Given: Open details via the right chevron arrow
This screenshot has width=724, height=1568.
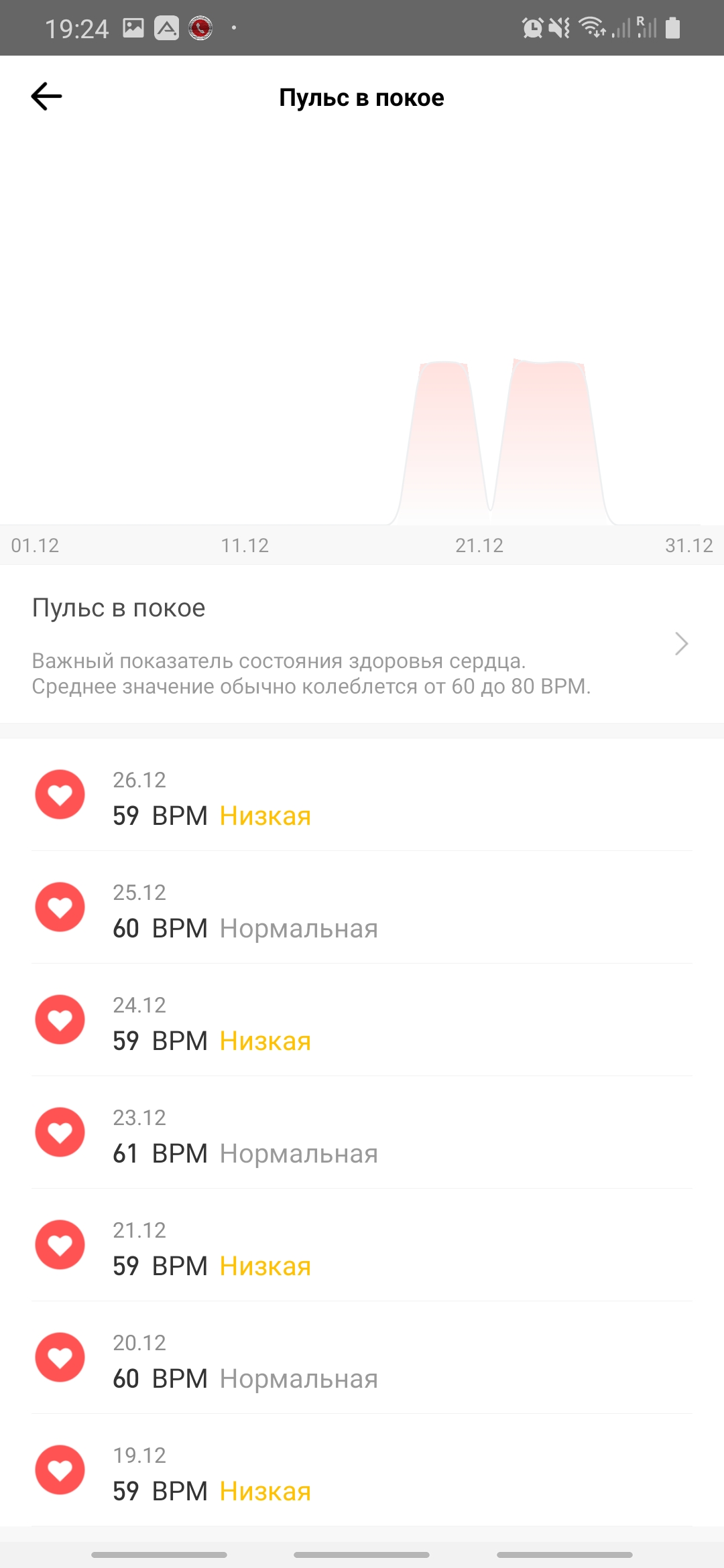Looking at the screenshot, I should point(681,643).
